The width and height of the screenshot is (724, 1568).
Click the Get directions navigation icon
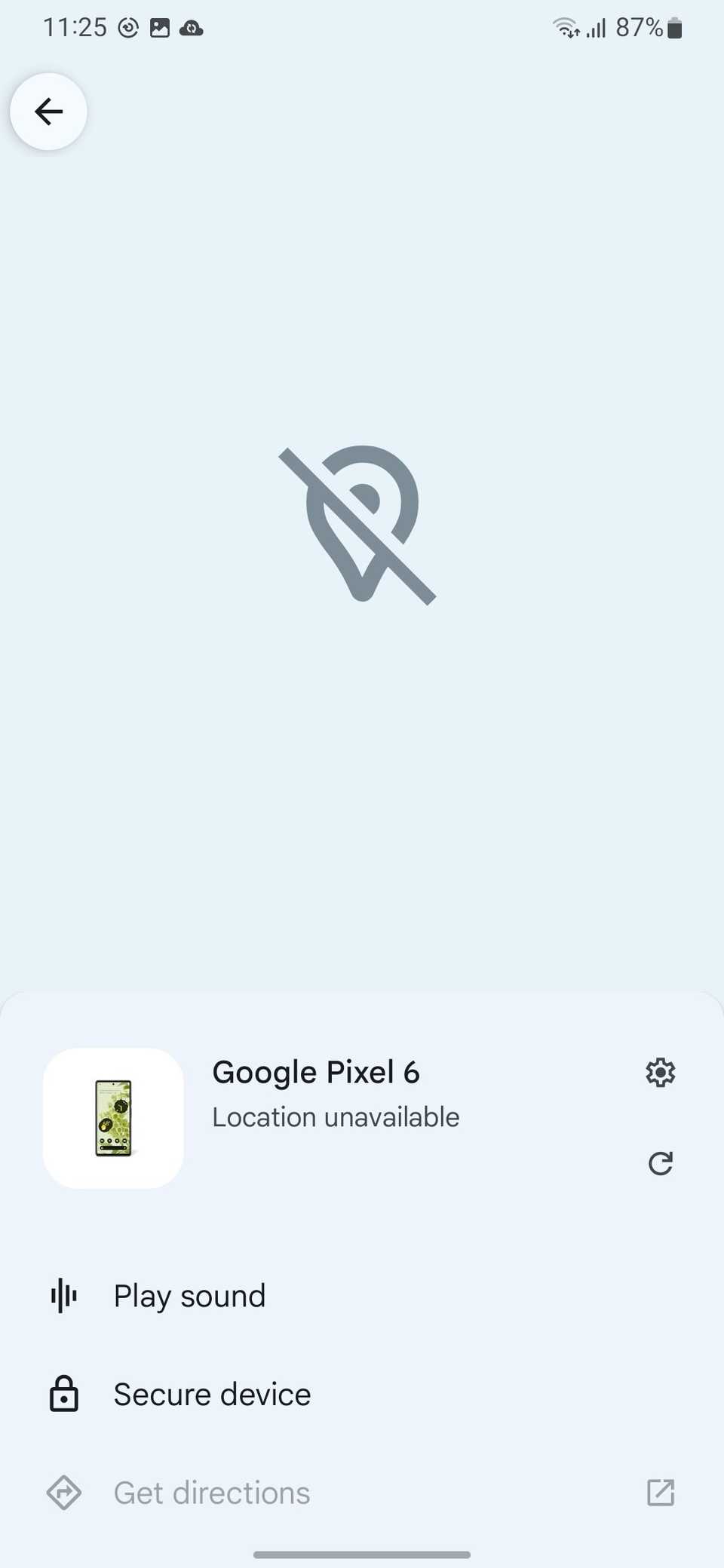pyautogui.click(x=63, y=1492)
